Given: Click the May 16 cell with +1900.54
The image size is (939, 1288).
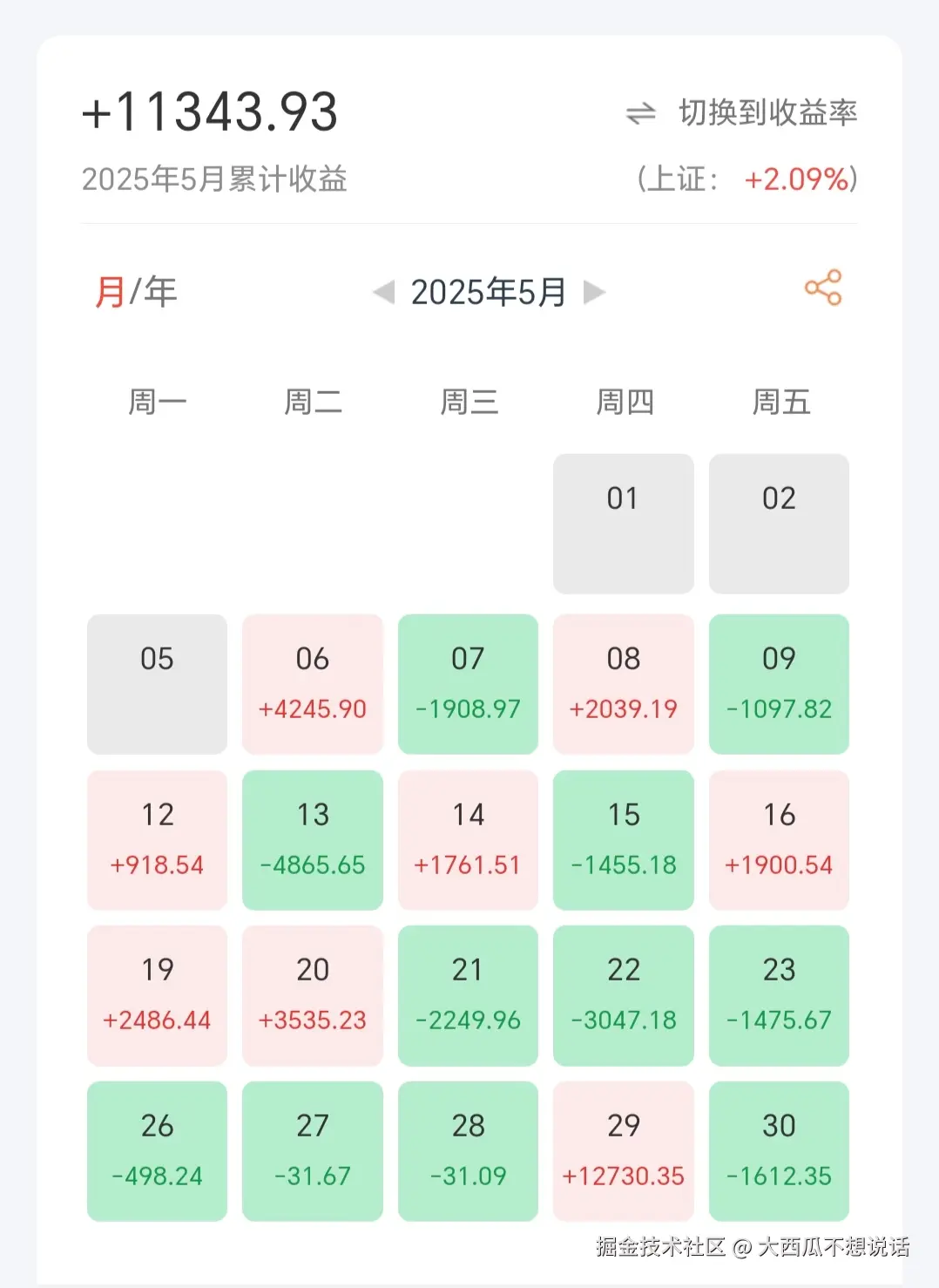Looking at the screenshot, I should click(x=779, y=839).
